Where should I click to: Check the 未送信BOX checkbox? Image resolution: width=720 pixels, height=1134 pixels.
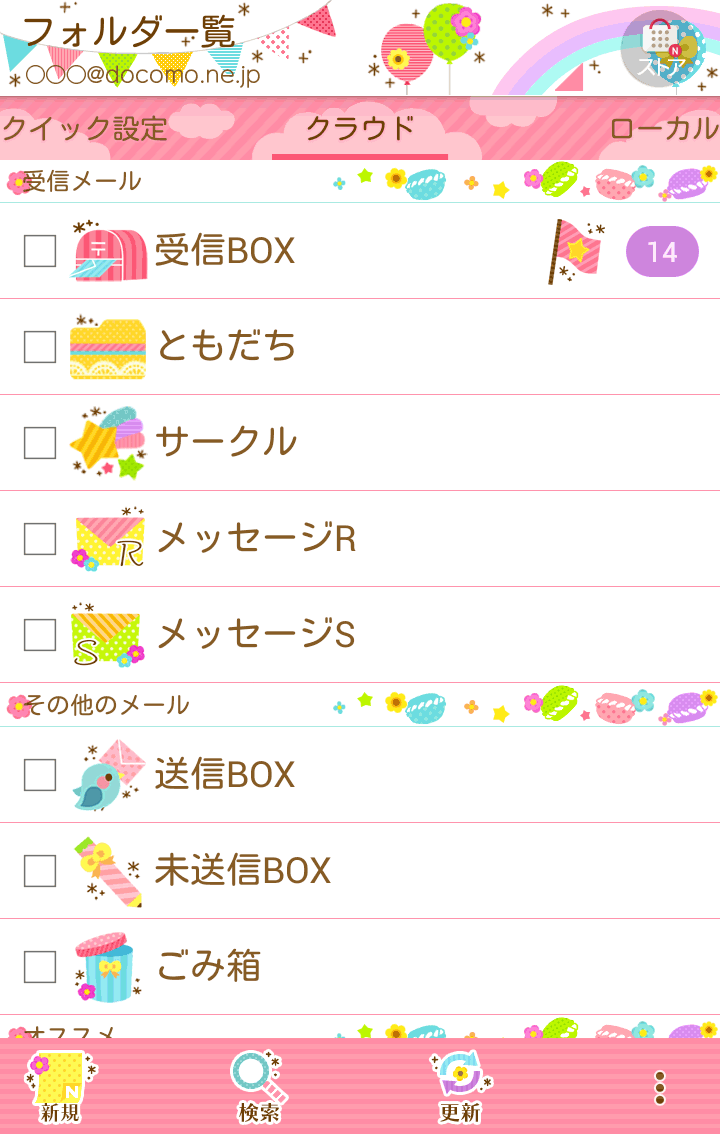(x=40, y=871)
